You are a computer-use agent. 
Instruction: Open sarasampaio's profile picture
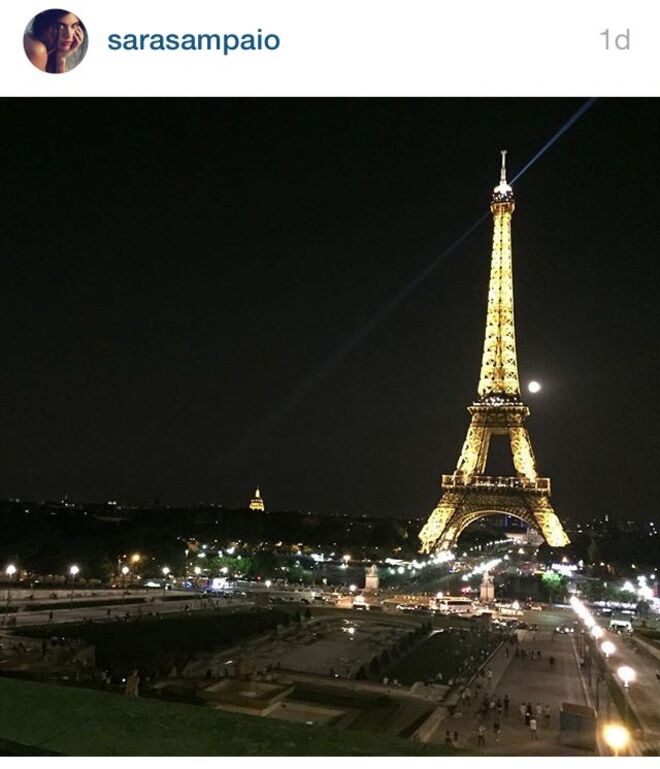[55, 41]
